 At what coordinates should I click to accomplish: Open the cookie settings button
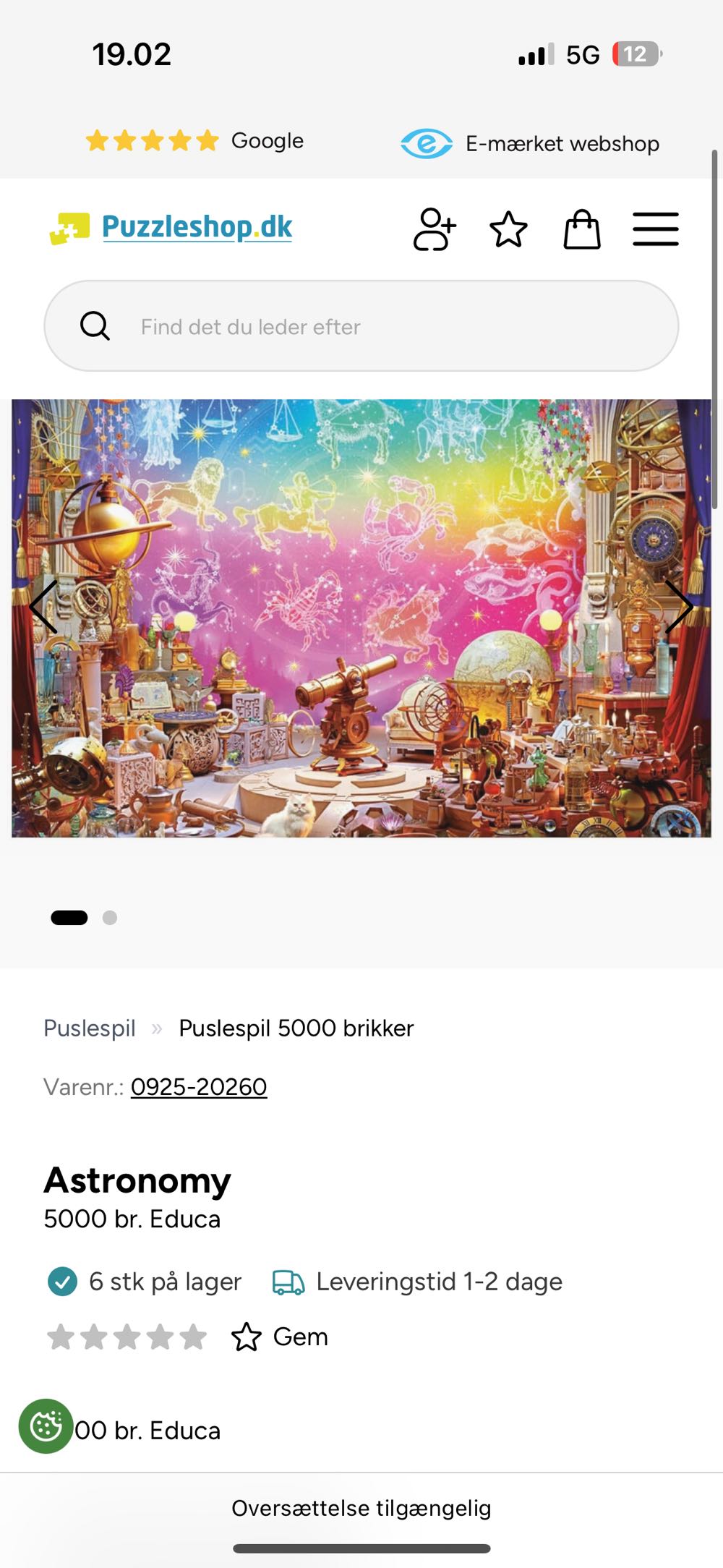[x=46, y=1426]
